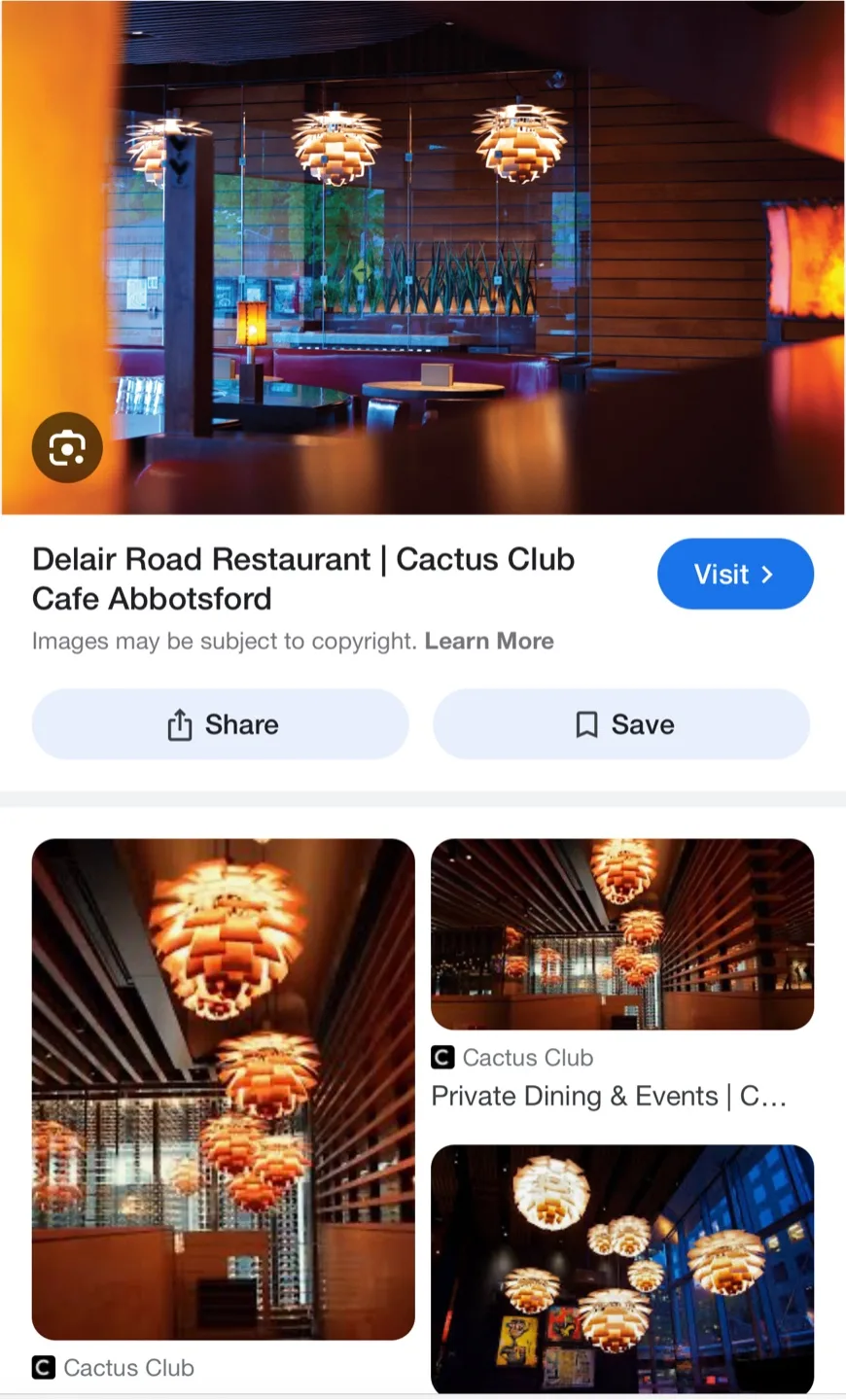
Task: Open the Private Dining & Events image
Action: click(x=622, y=934)
